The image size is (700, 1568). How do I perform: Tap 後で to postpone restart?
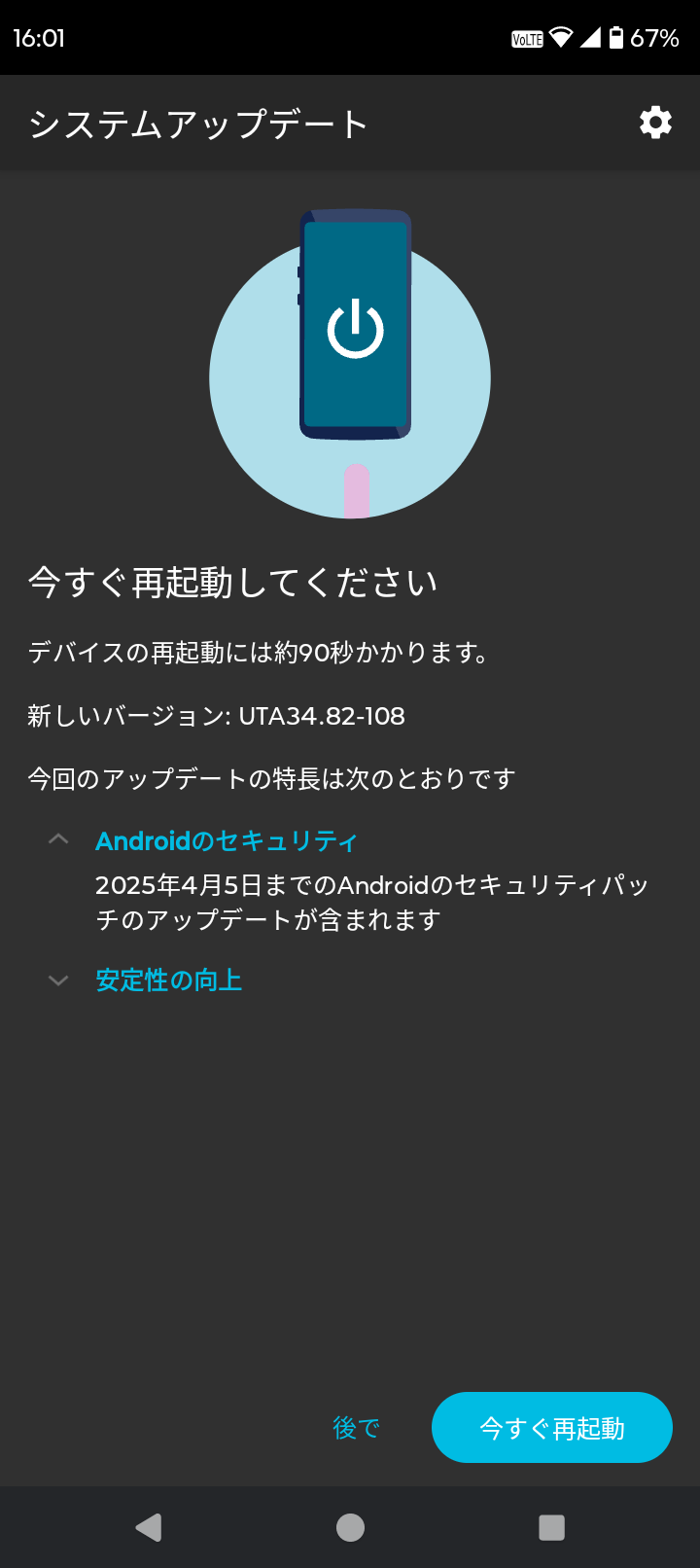click(356, 1428)
